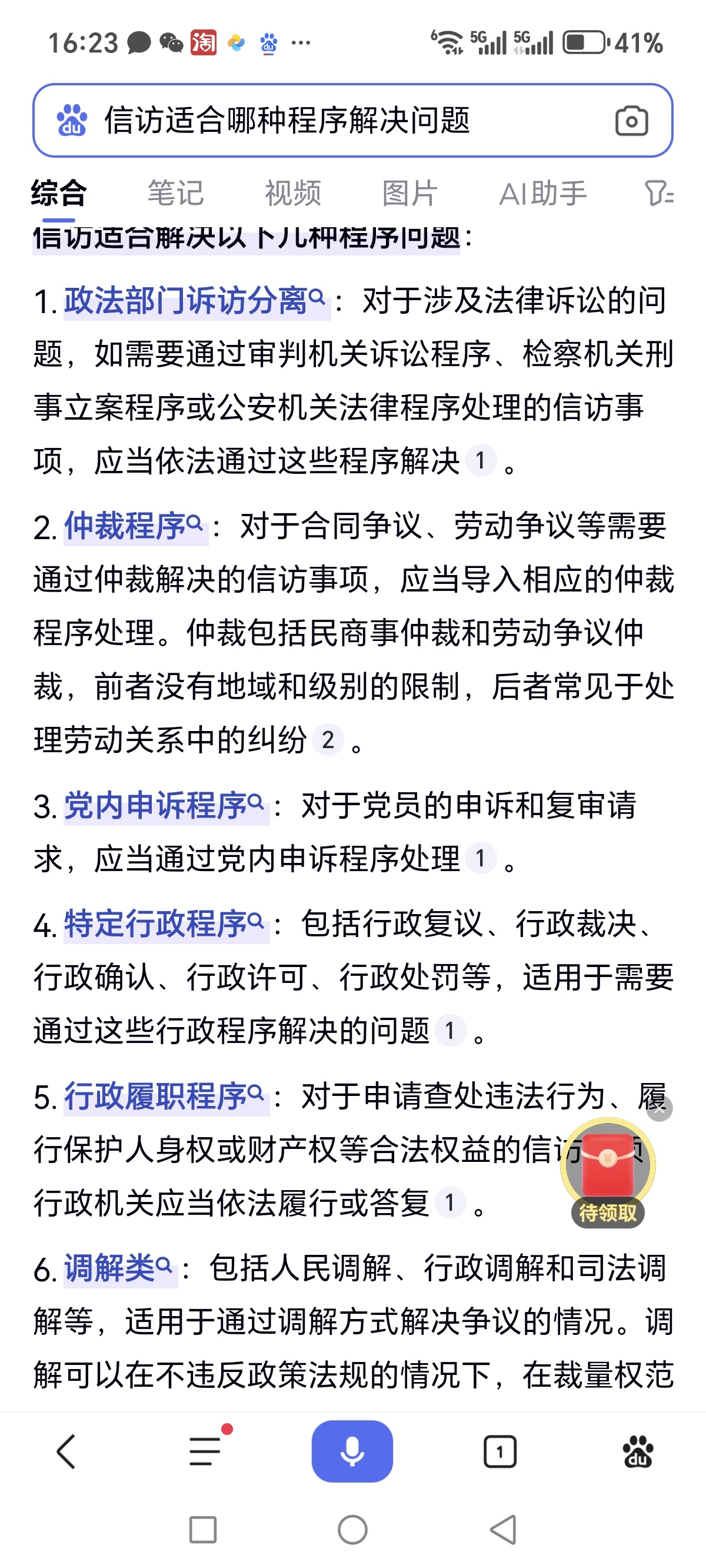Switch to the 视频 tab
The width and height of the screenshot is (706, 1568).
pyautogui.click(x=293, y=194)
